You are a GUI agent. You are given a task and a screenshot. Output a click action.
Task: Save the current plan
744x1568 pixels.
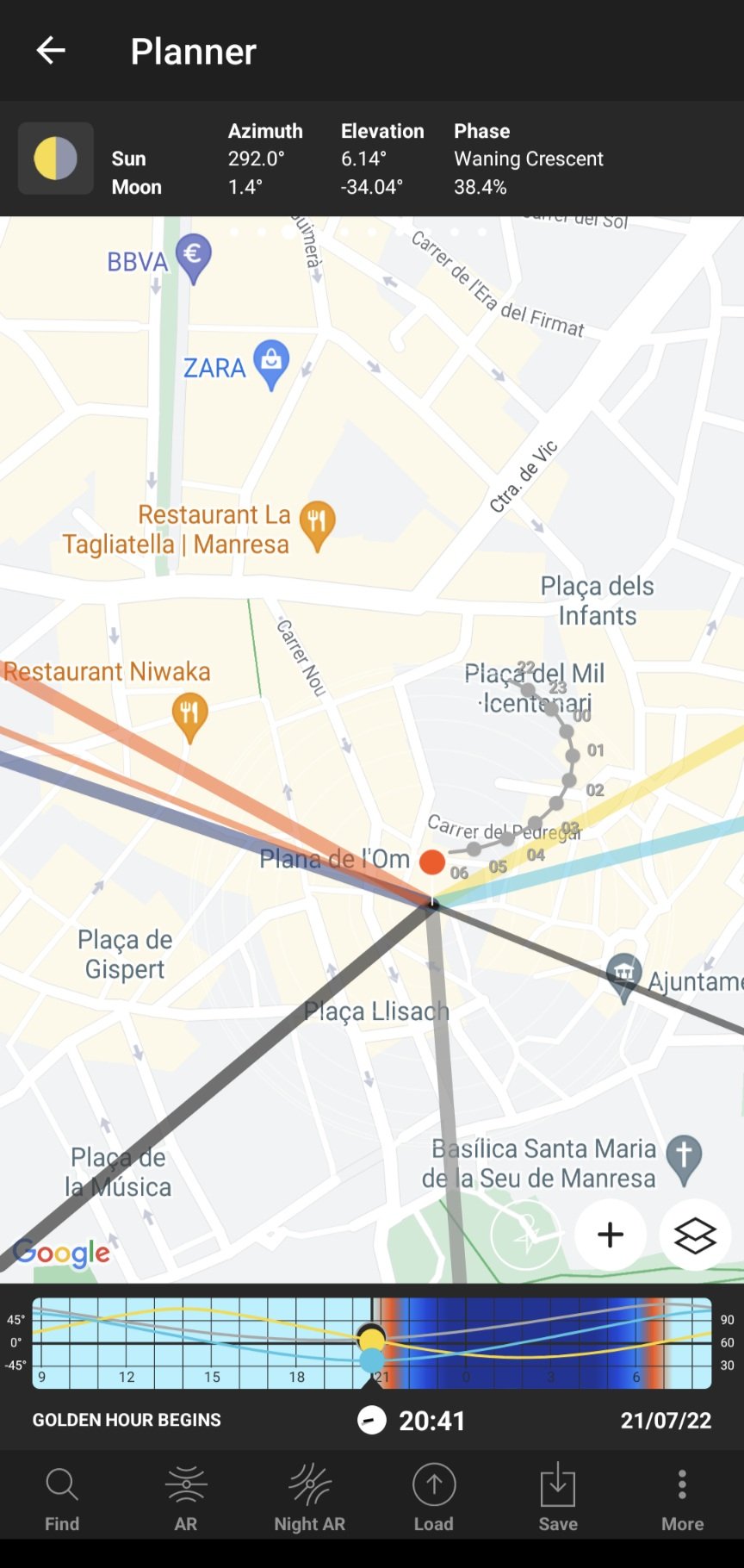pyautogui.click(x=558, y=1498)
